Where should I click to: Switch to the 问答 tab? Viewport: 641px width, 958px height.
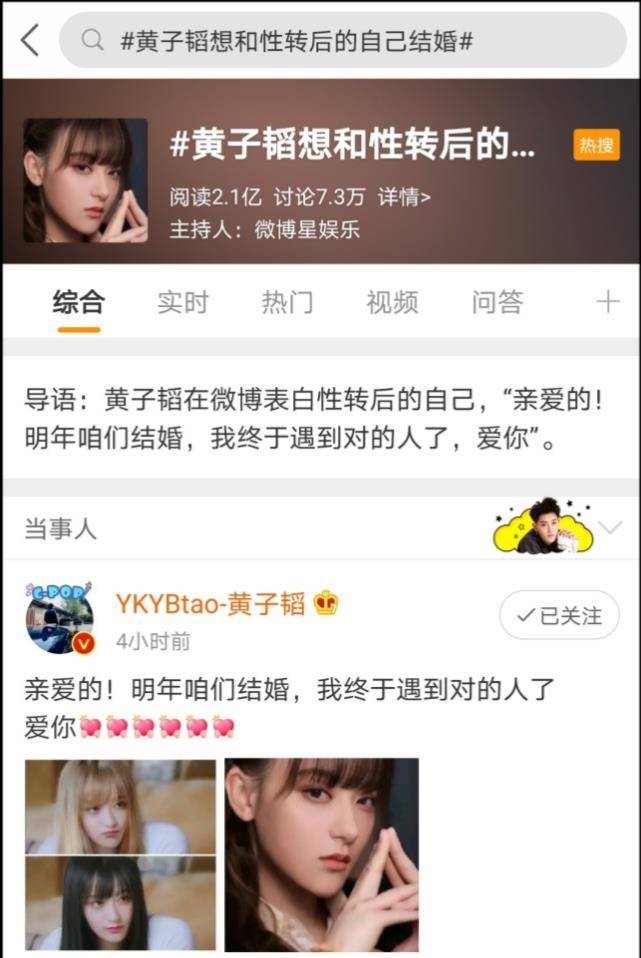click(x=497, y=302)
